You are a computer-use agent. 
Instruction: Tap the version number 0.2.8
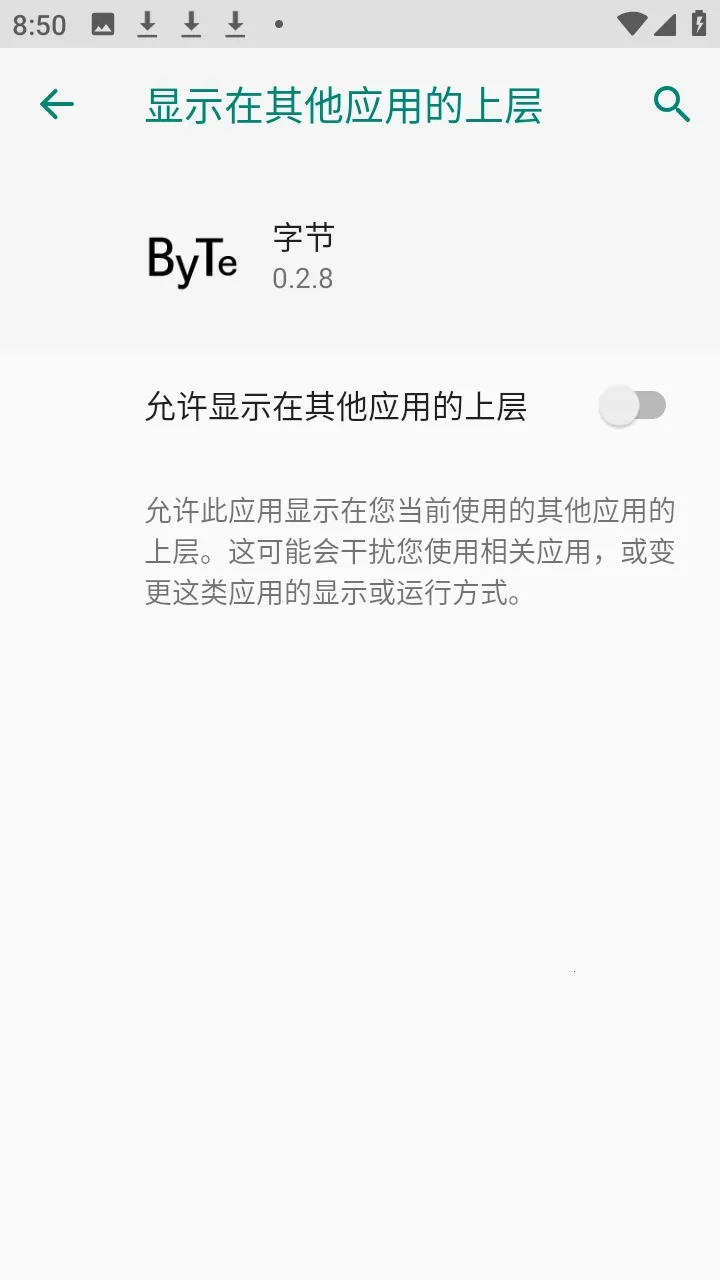(x=303, y=280)
